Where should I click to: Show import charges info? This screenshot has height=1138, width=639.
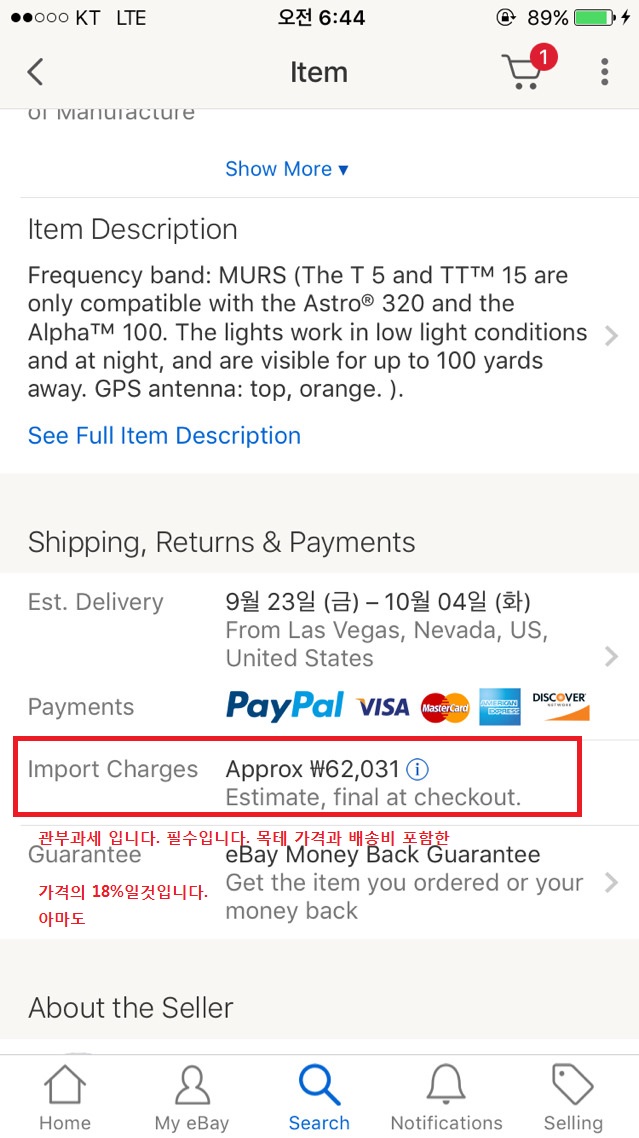(419, 770)
